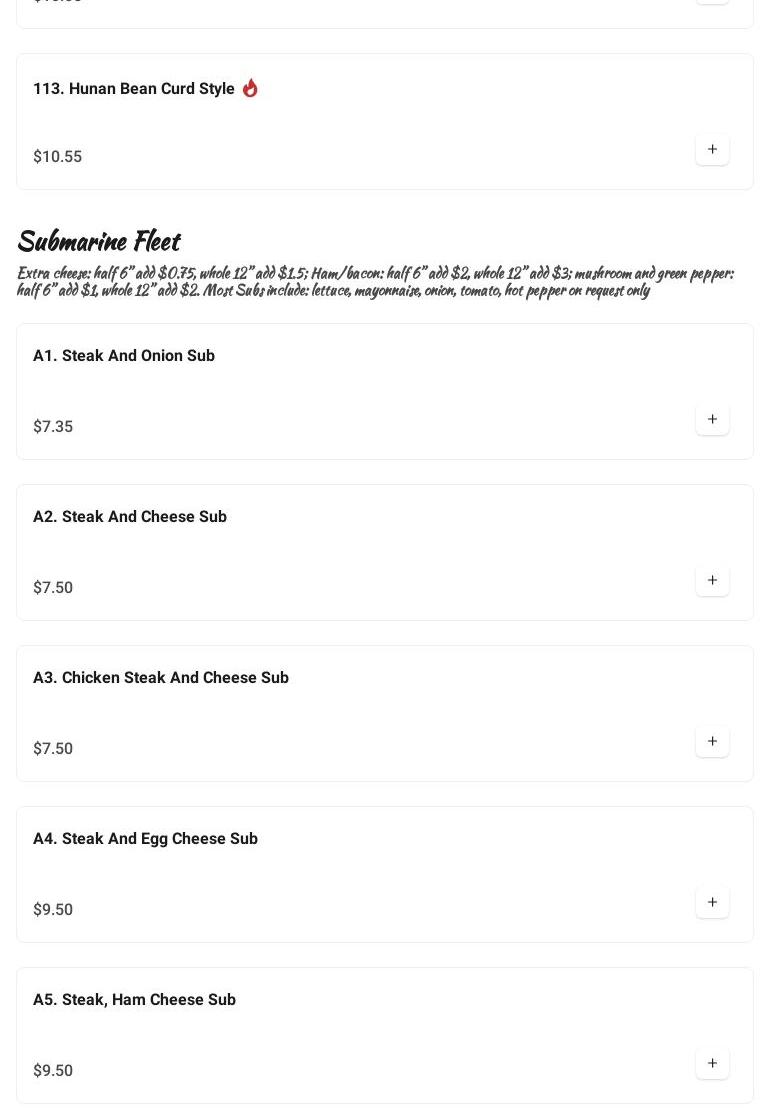Add A3. Chicken Steak And Cheese Sub
This screenshot has height=1108, width=770.
coord(712,742)
